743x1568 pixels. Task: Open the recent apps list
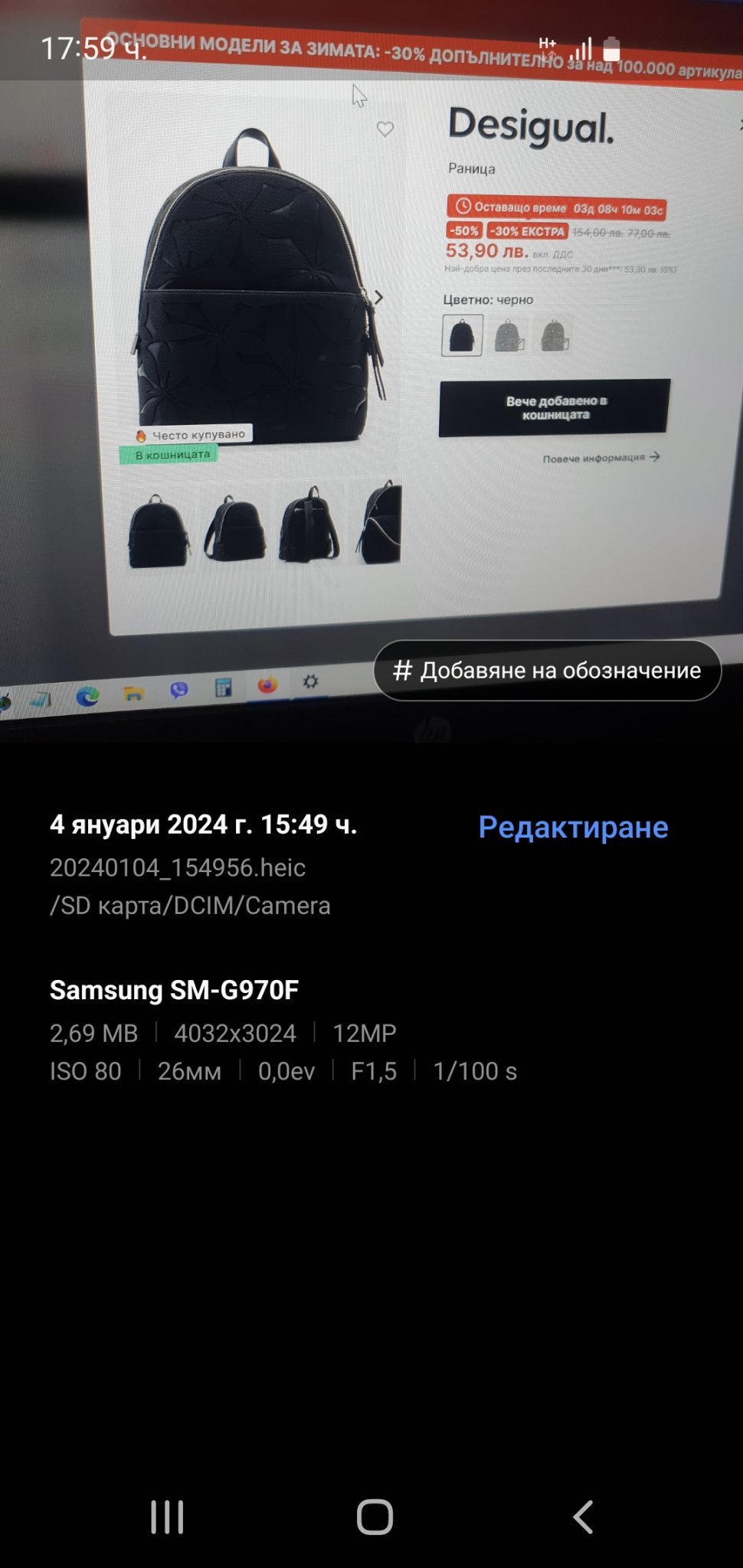167,1517
